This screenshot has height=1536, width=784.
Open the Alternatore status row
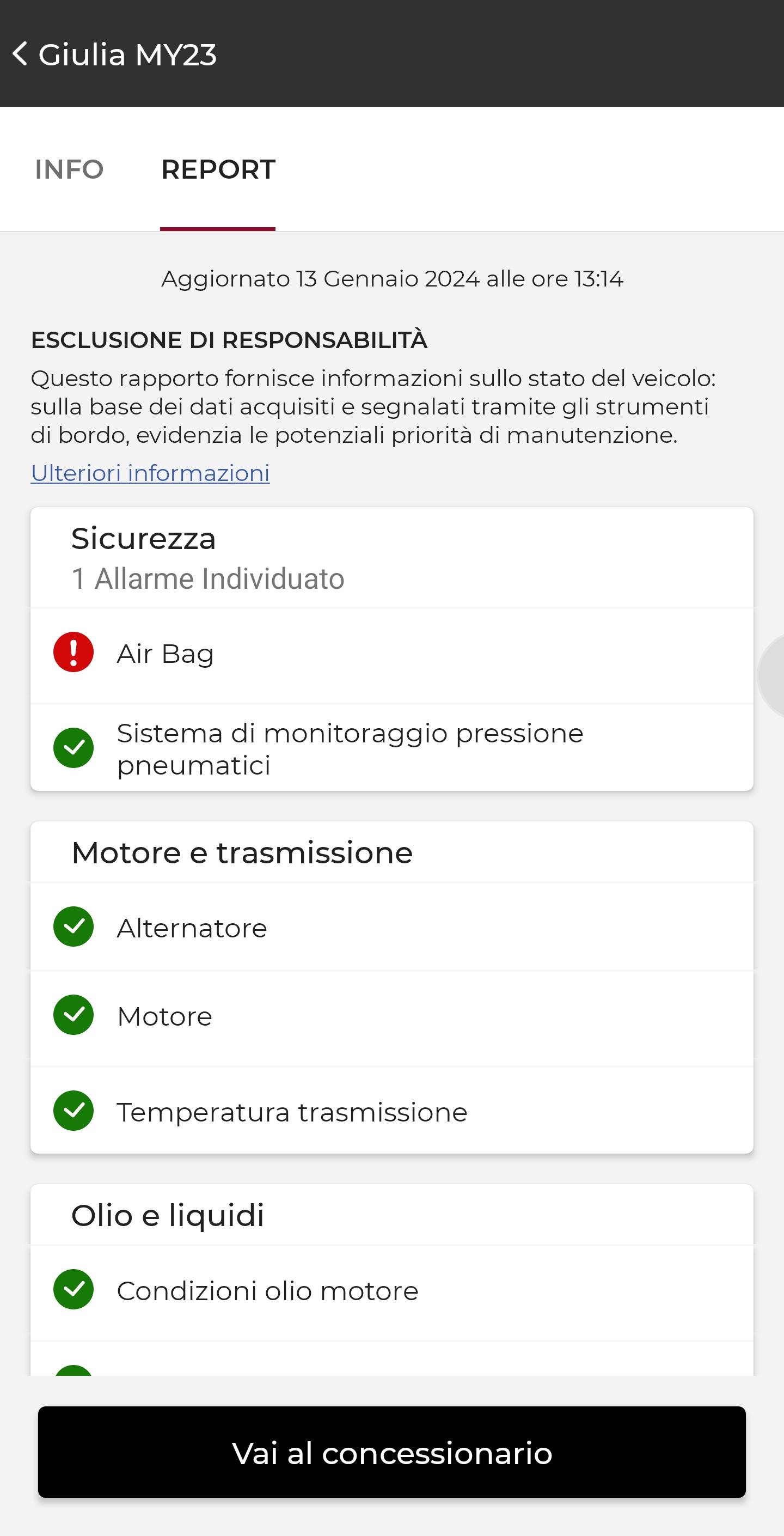pyautogui.click(x=391, y=927)
